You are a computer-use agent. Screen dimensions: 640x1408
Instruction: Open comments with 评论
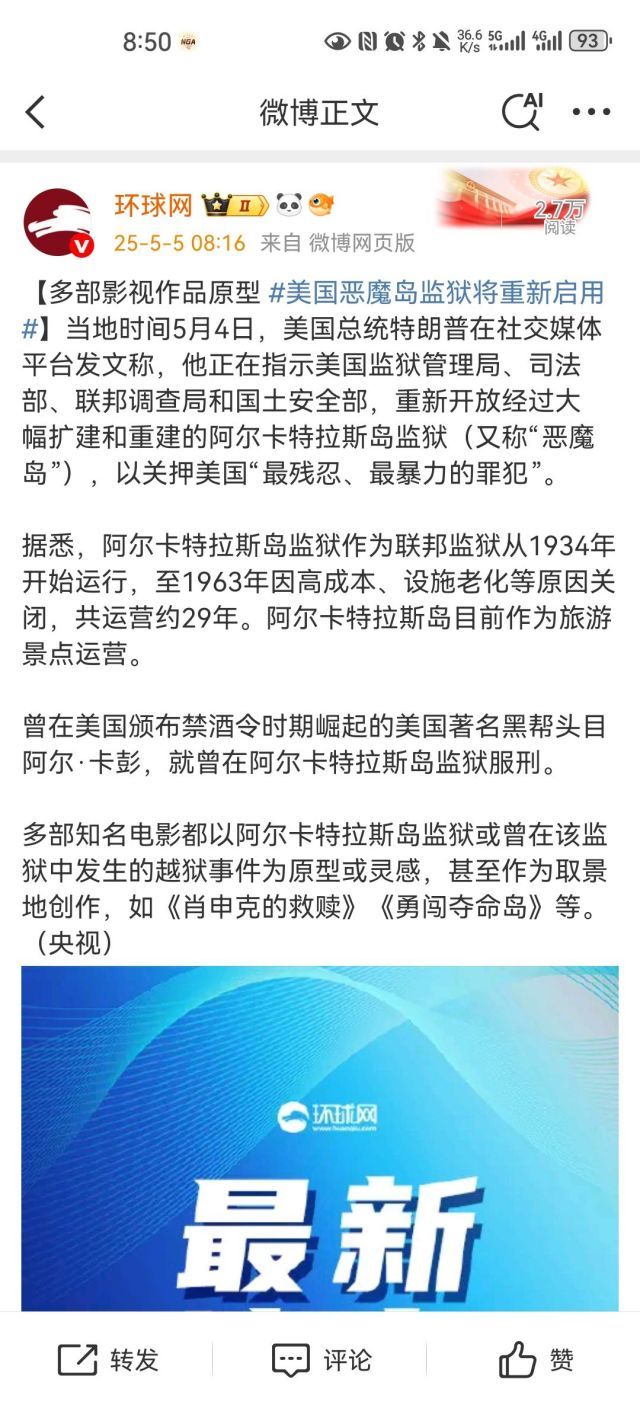pos(321,1360)
